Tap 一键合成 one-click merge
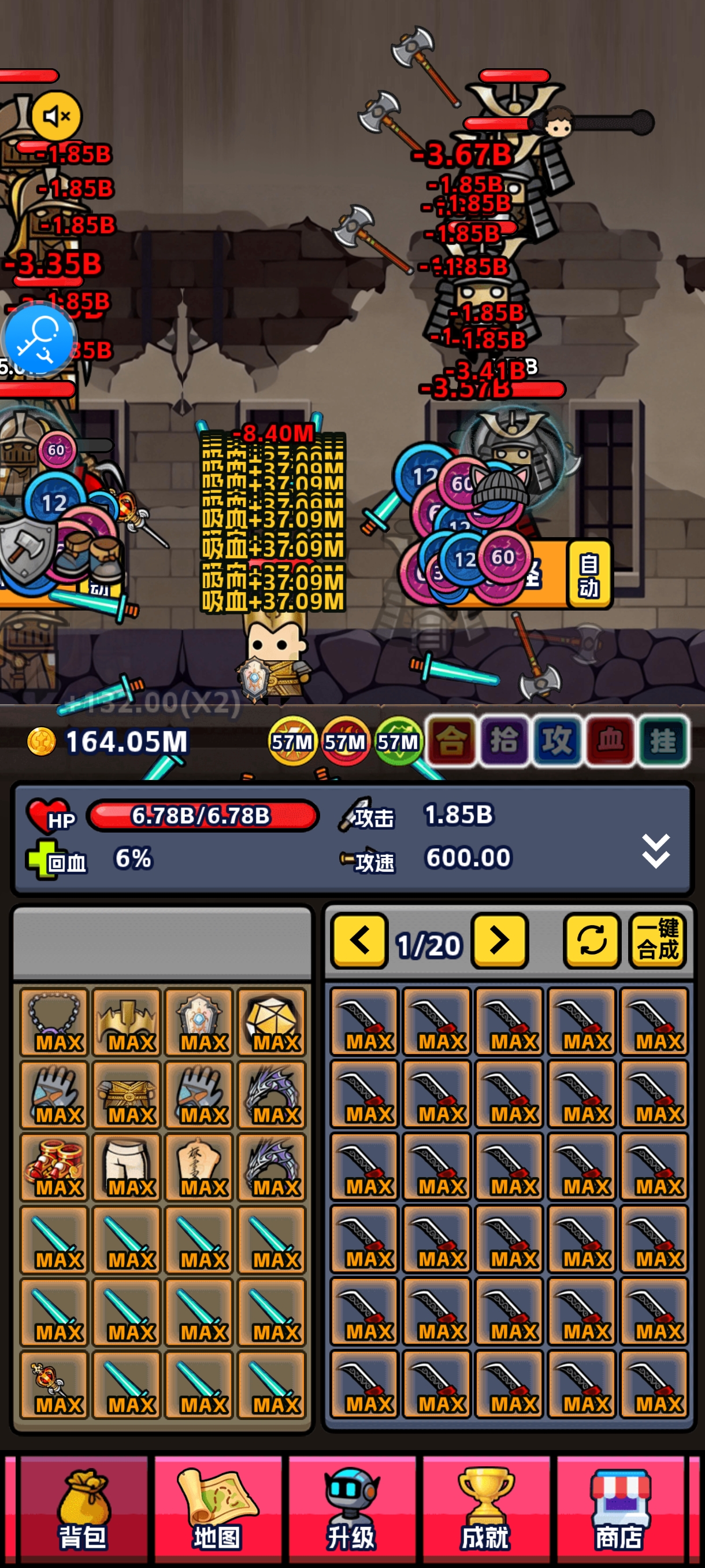Screen dimensions: 705x1568 658,941
